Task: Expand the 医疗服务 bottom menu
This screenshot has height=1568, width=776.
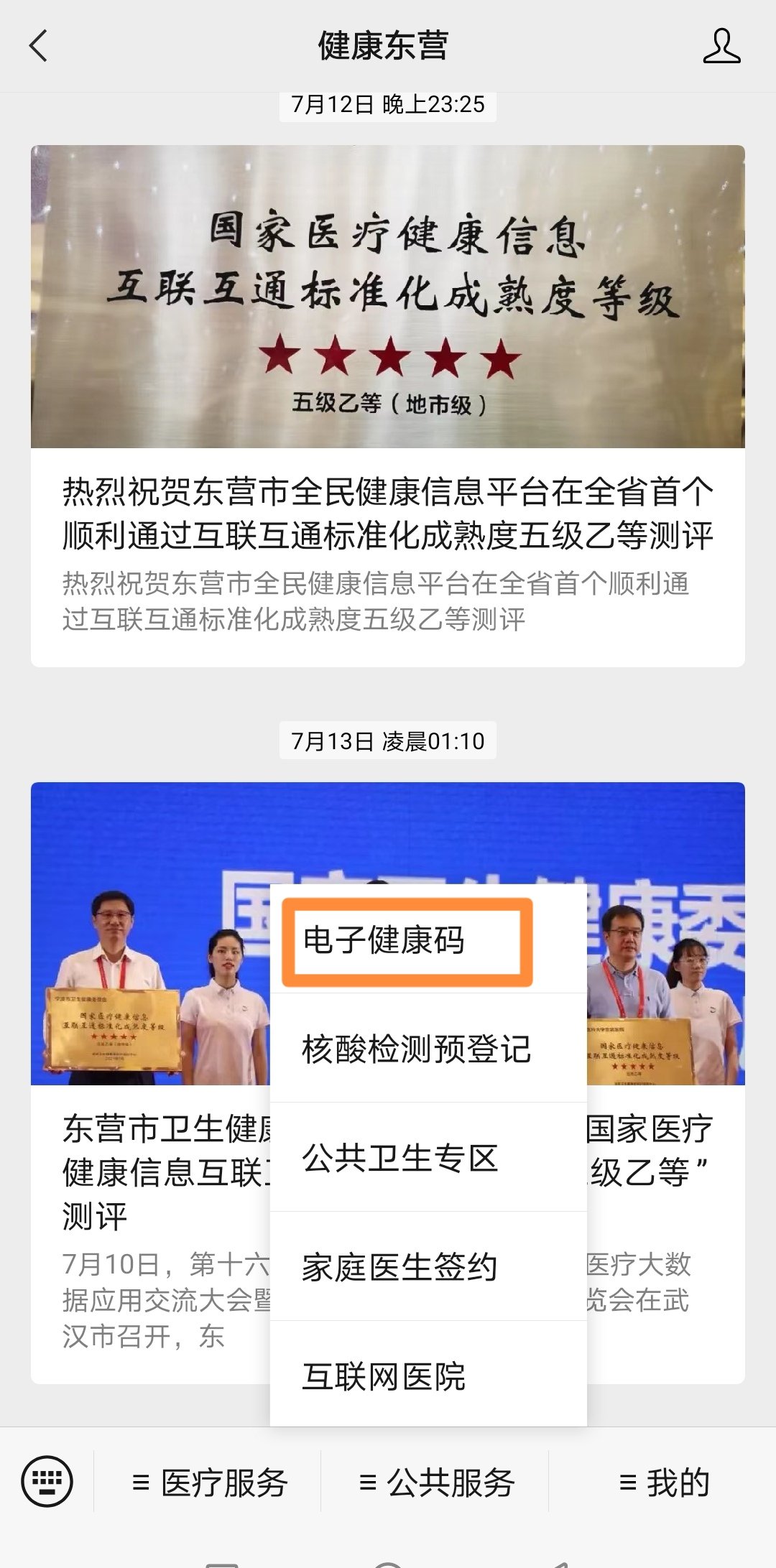Action: point(209,1483)
